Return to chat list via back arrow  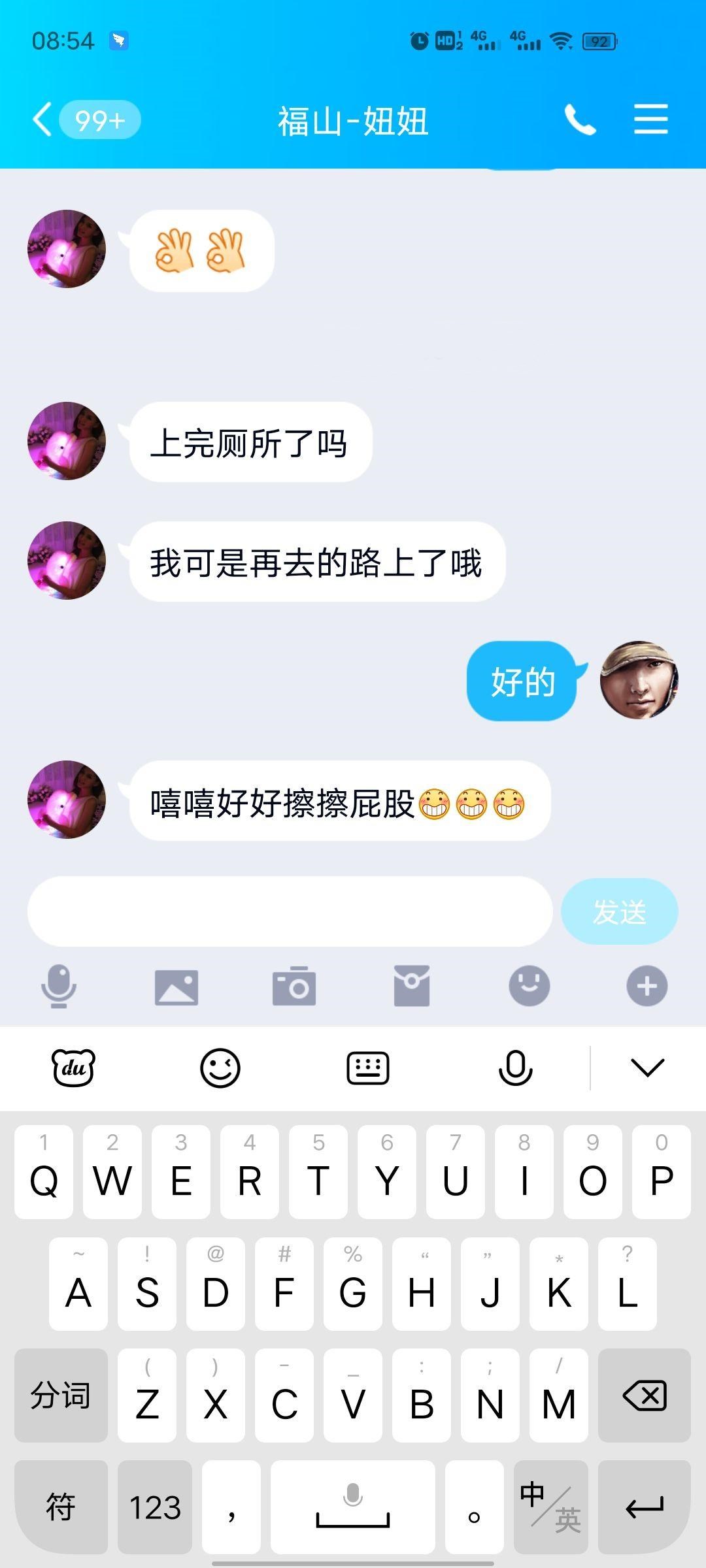click(41, 120)
